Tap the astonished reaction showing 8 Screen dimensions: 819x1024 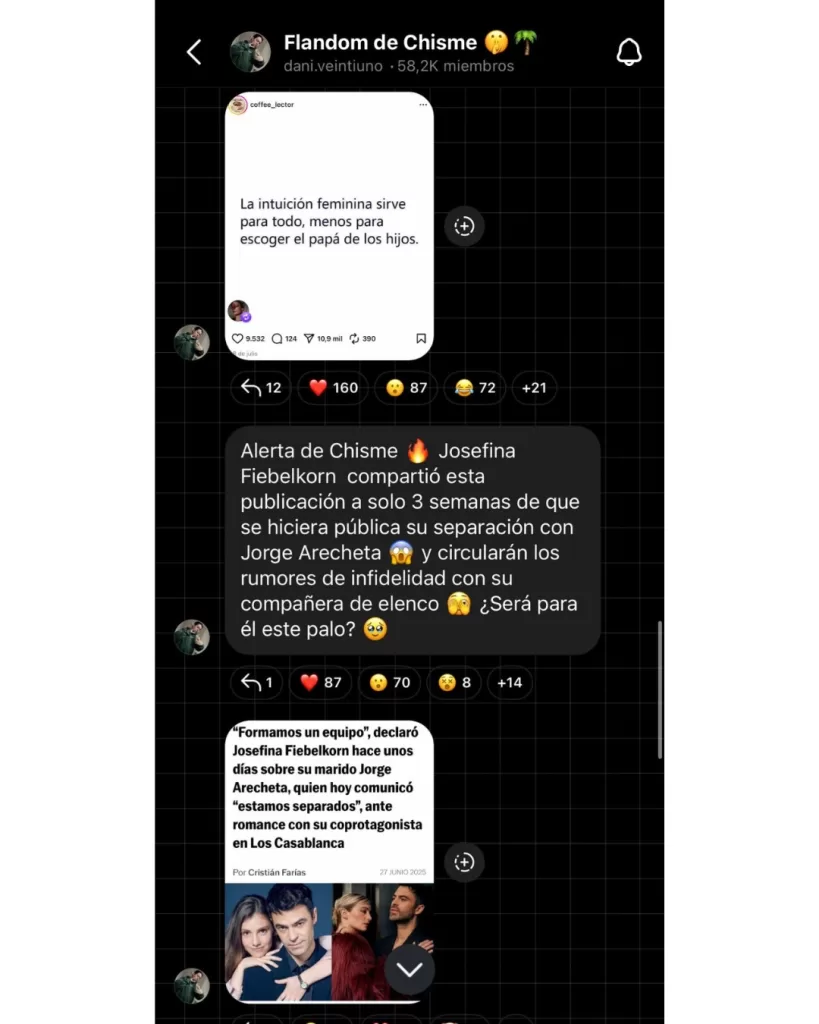(455, 683)
